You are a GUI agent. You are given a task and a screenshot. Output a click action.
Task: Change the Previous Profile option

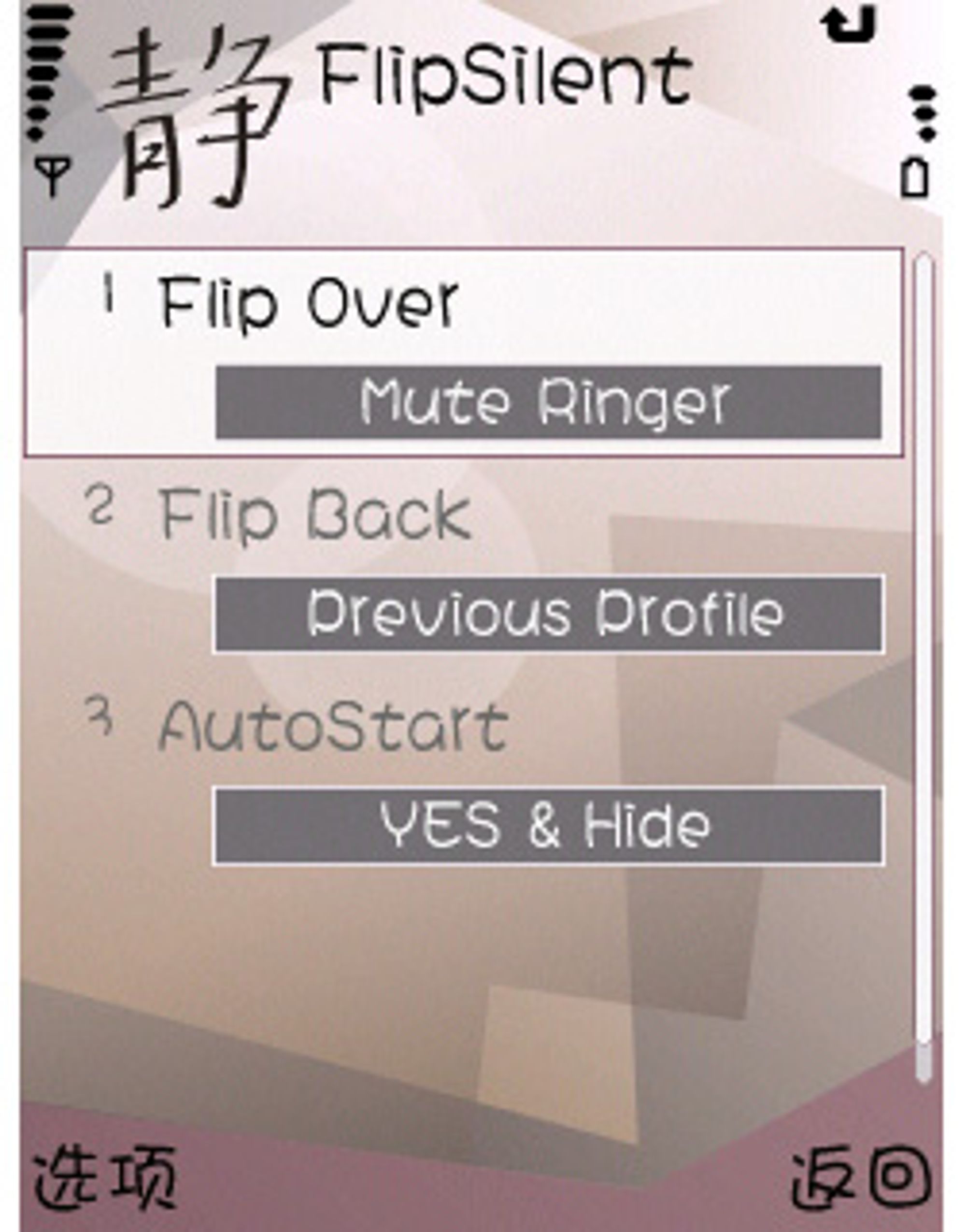point(547,614)
